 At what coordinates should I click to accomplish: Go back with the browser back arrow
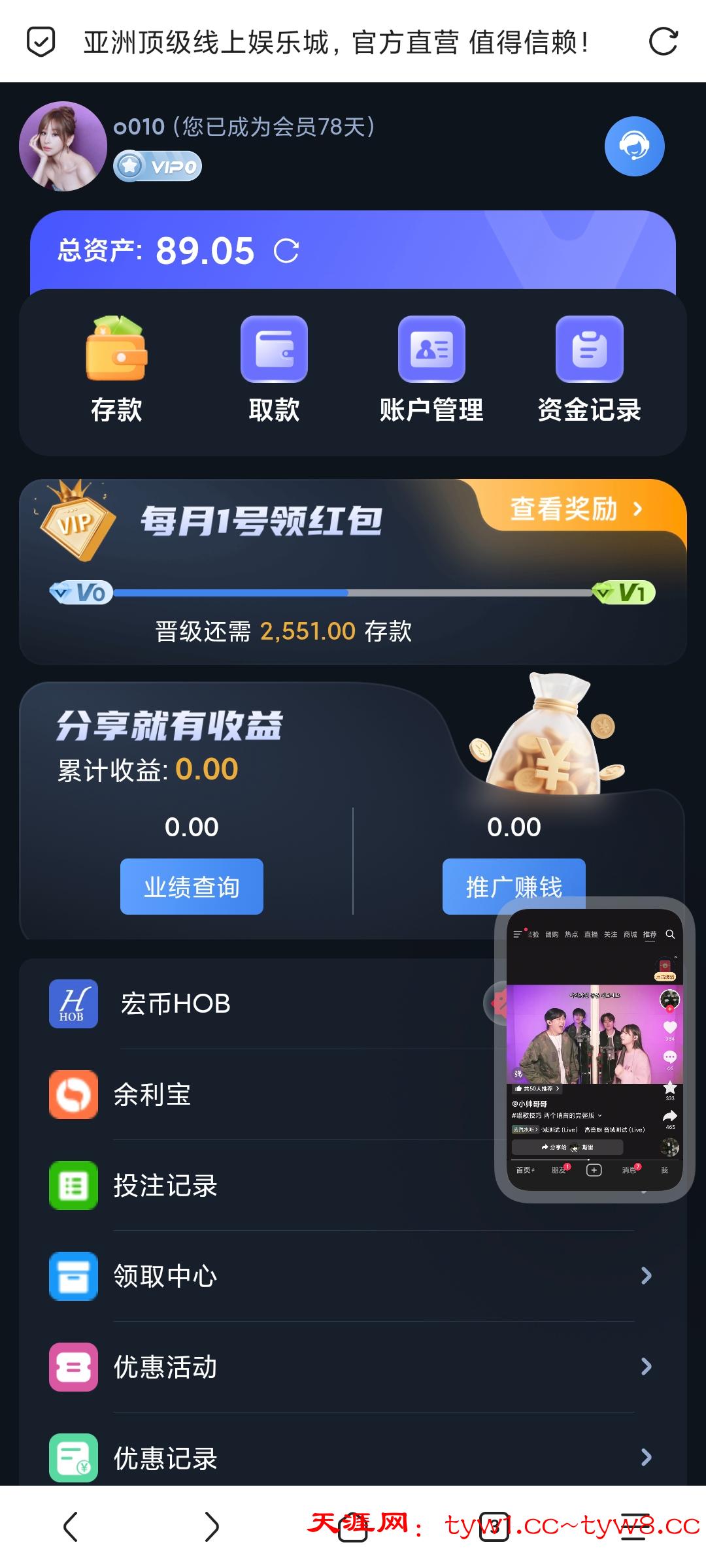click(x=71, y=1527)
